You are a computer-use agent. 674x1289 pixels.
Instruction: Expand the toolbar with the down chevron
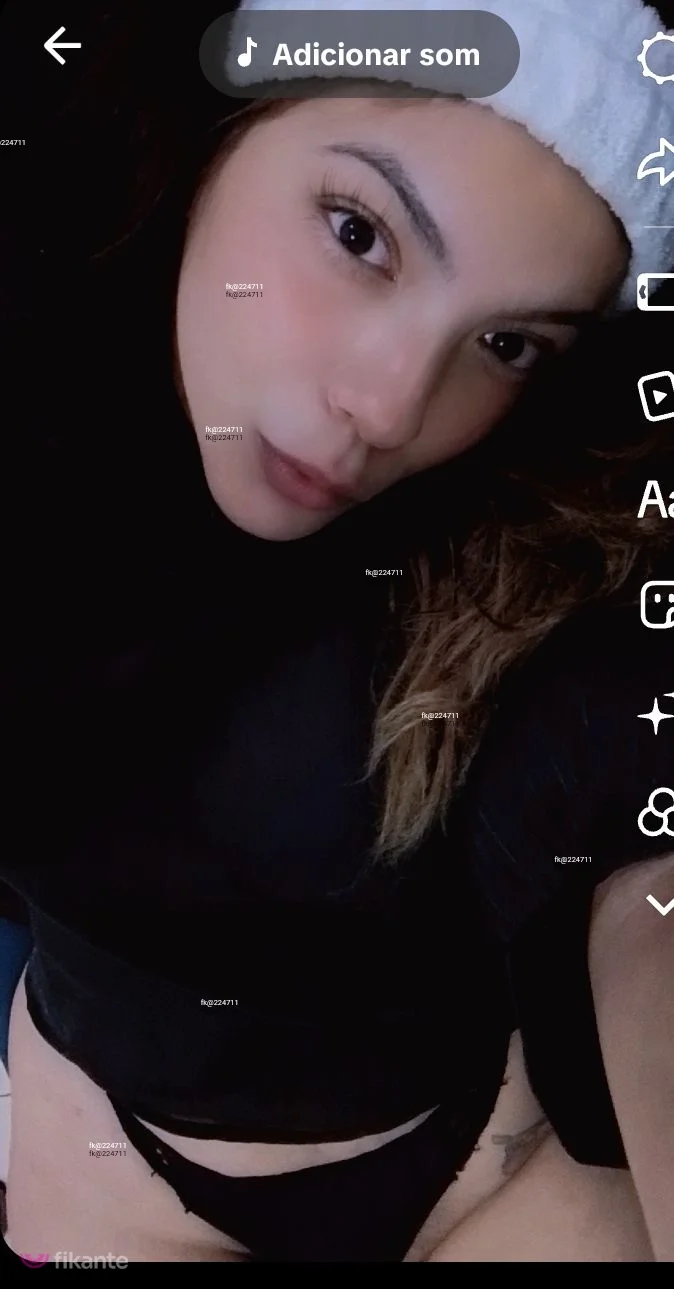660,906
